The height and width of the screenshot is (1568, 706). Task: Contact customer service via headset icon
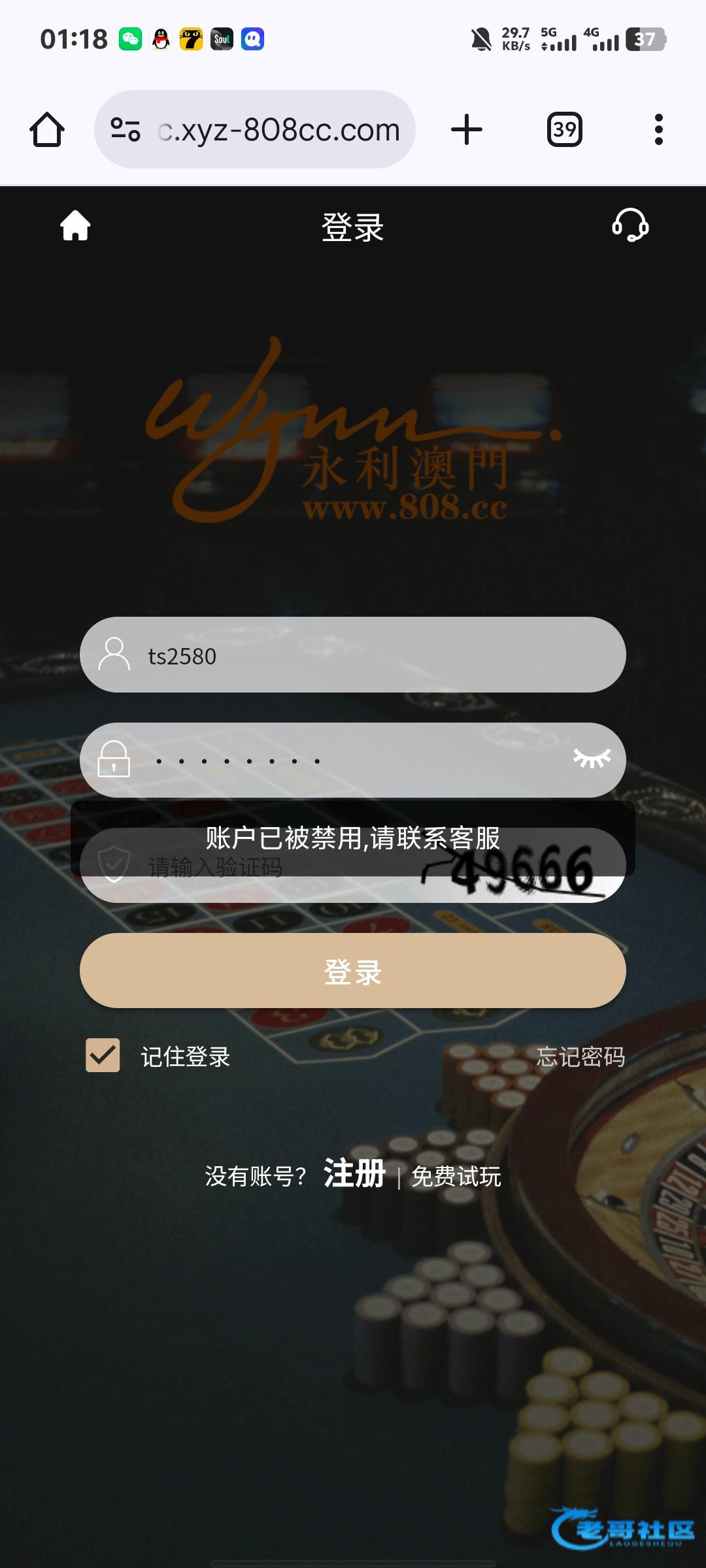pos(630,226)
